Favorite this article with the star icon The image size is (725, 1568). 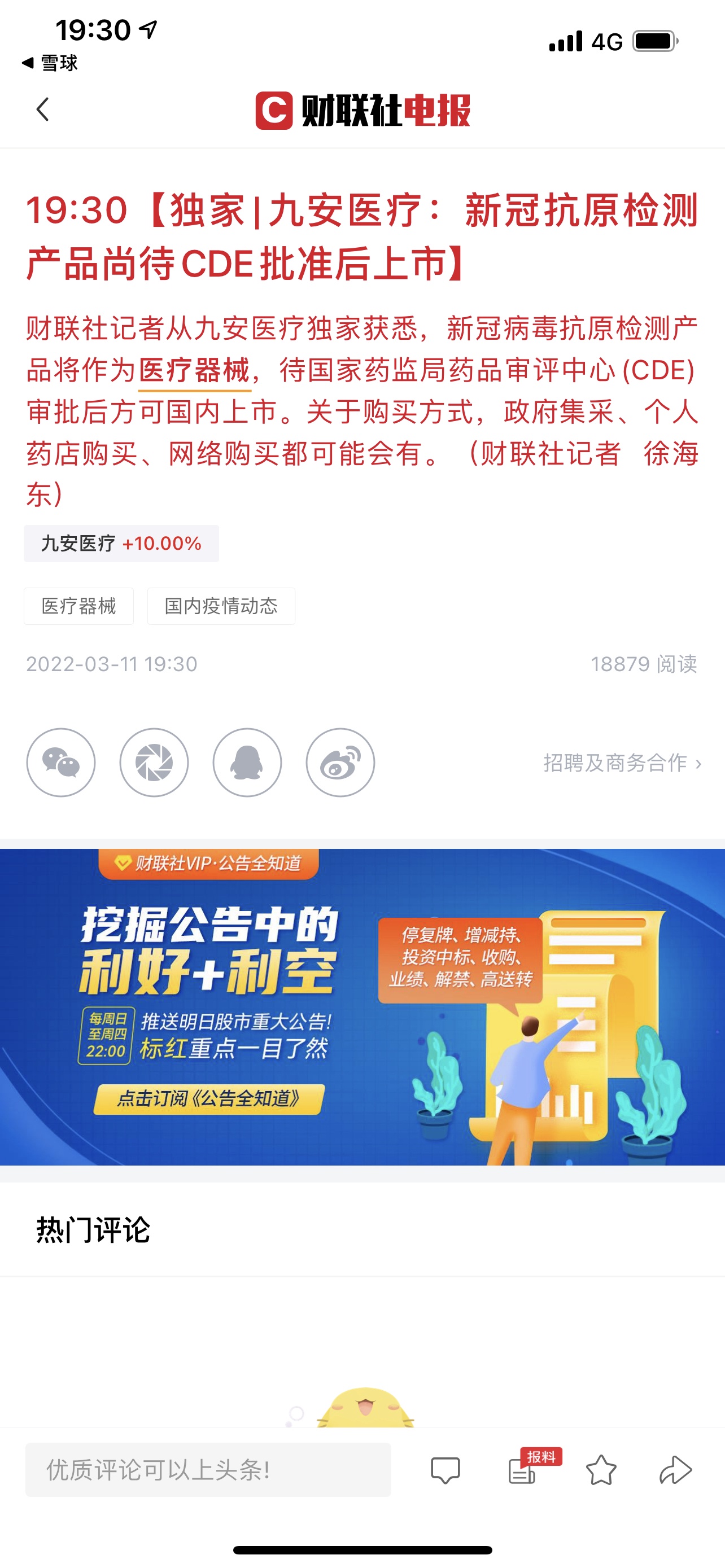pos(601,1470)
